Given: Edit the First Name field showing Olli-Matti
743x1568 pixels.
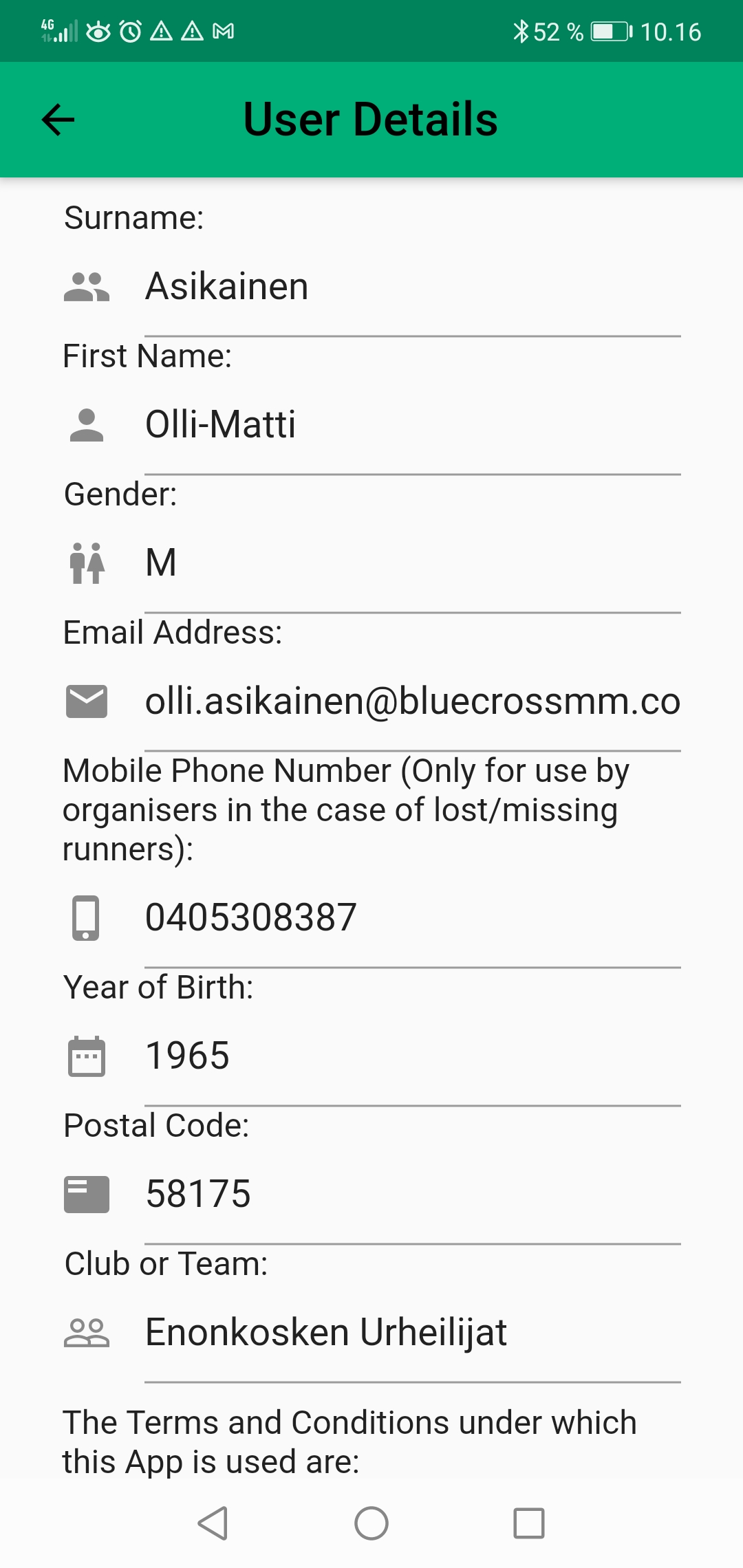Looking at the screenshot, I should (411, 424).
